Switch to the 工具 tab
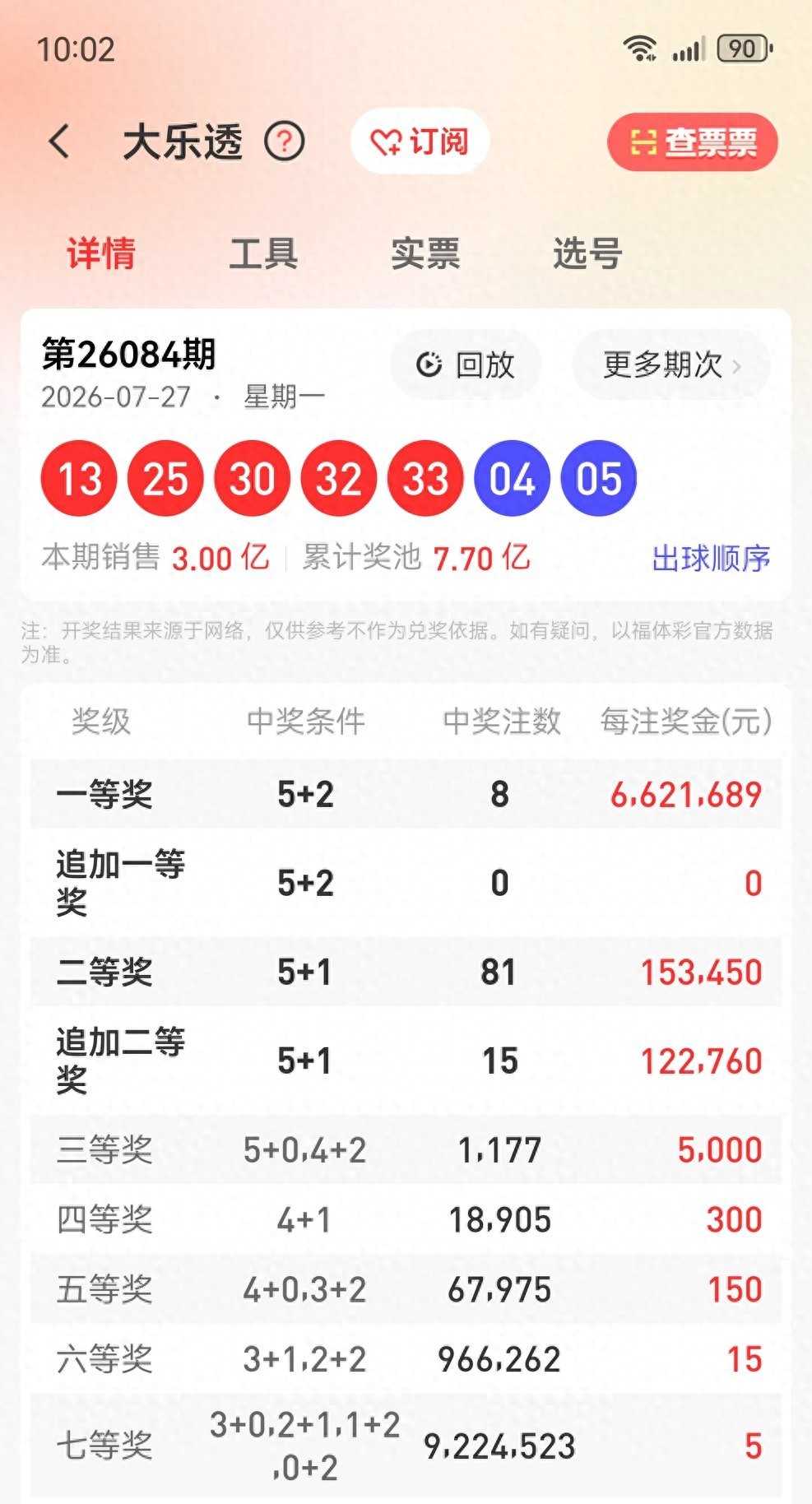This screenshot has height=1504, width=812. point(263,253)
